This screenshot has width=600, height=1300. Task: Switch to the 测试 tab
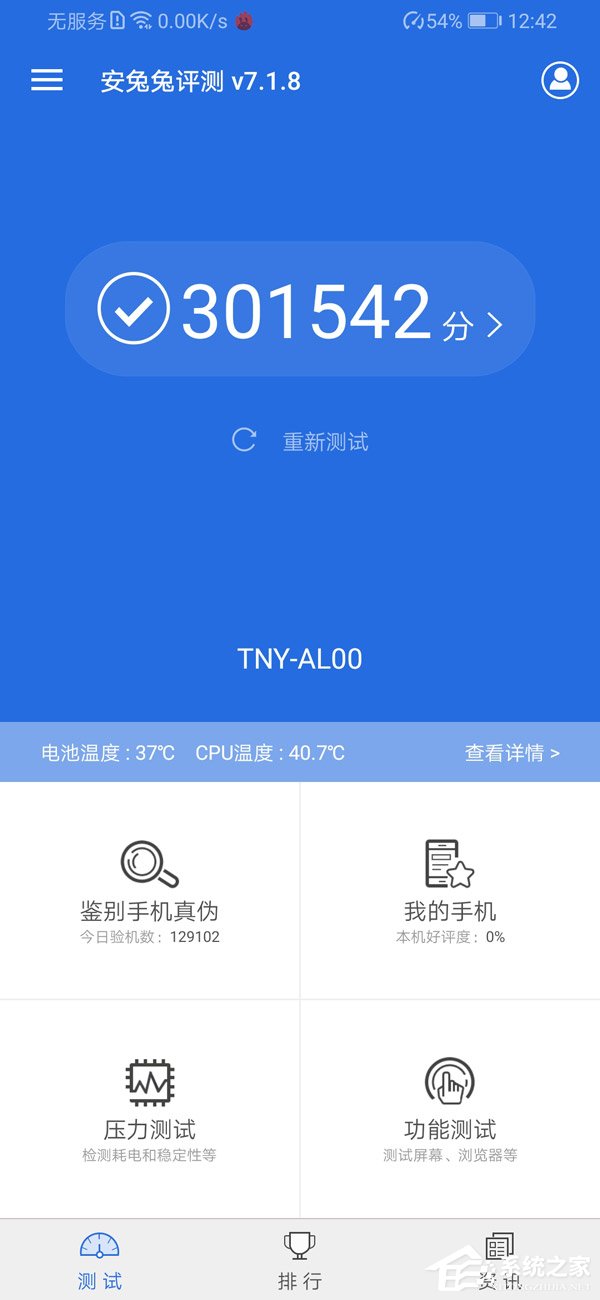pos(100,1260)
